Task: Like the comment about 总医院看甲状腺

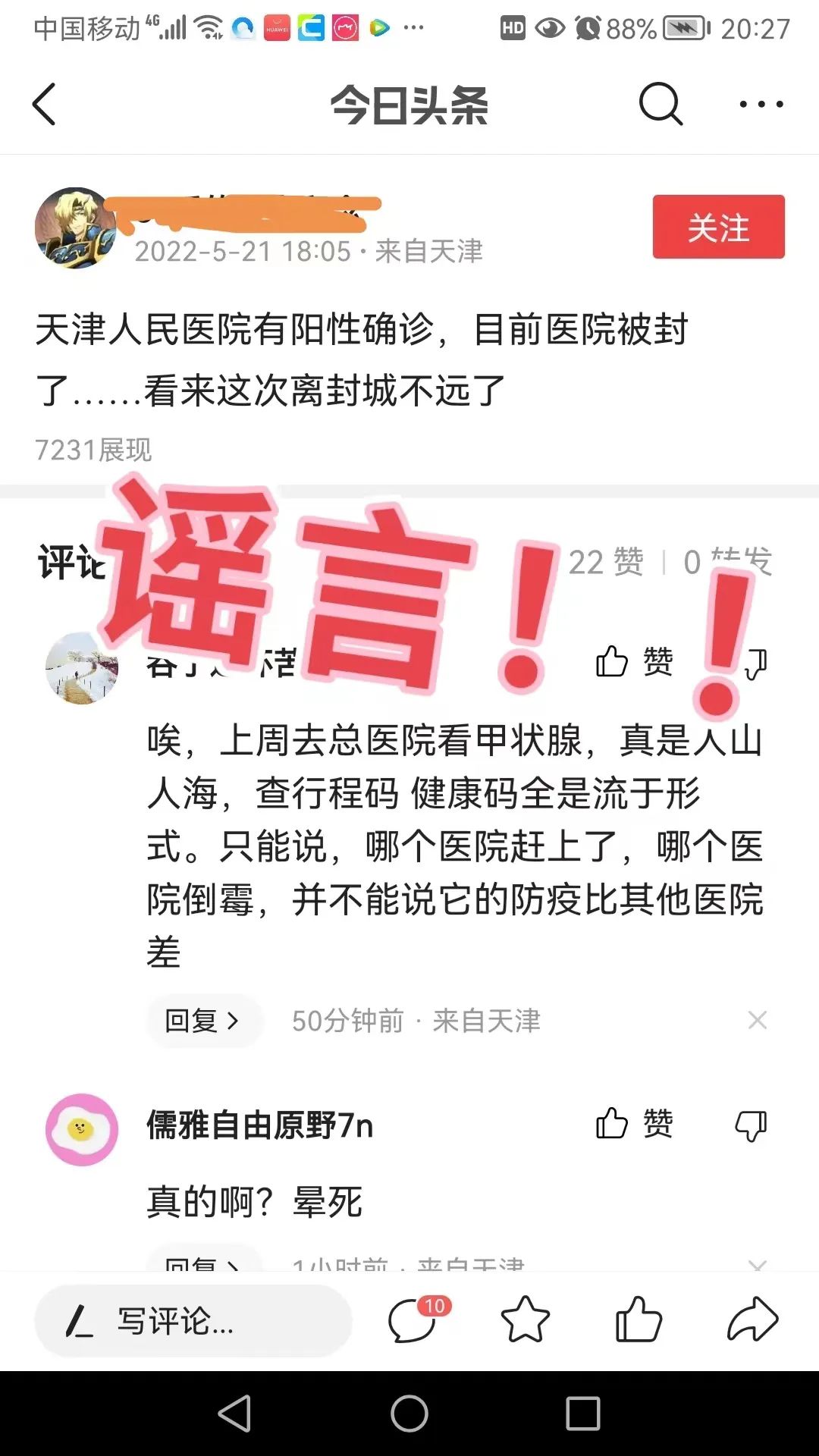Action: point(634,661)
